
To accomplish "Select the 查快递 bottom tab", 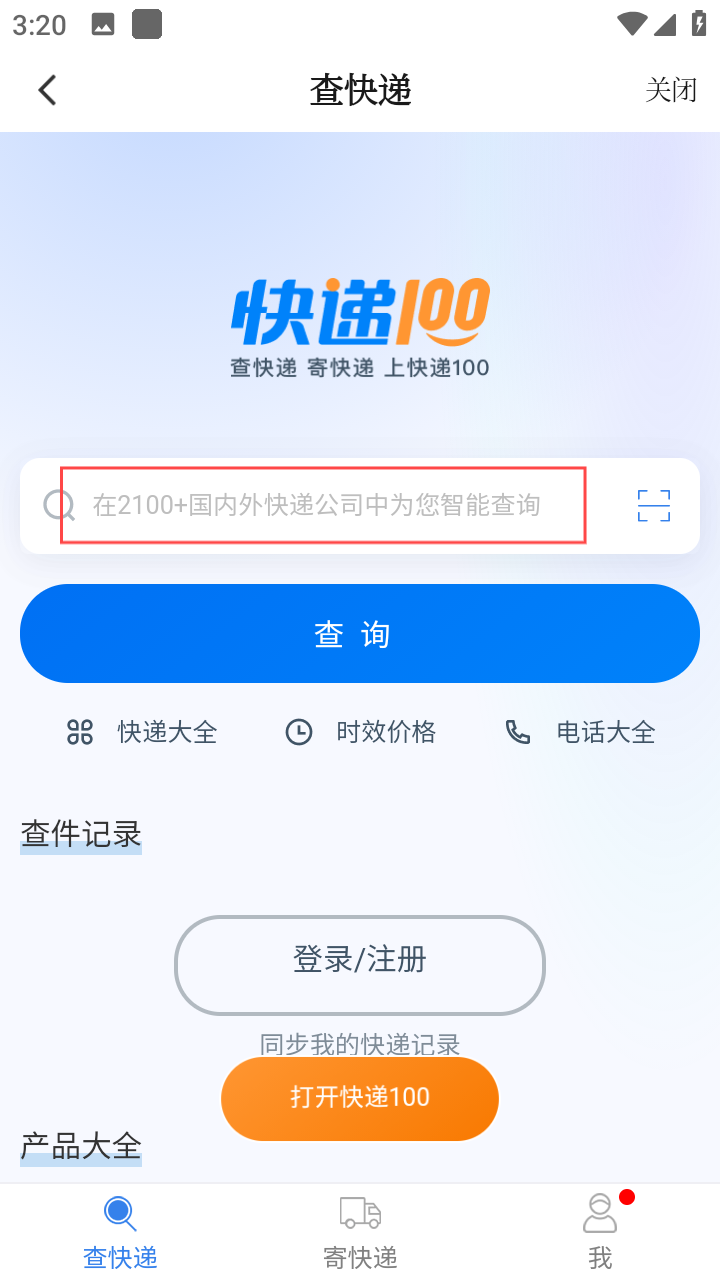I will 120,1232.
